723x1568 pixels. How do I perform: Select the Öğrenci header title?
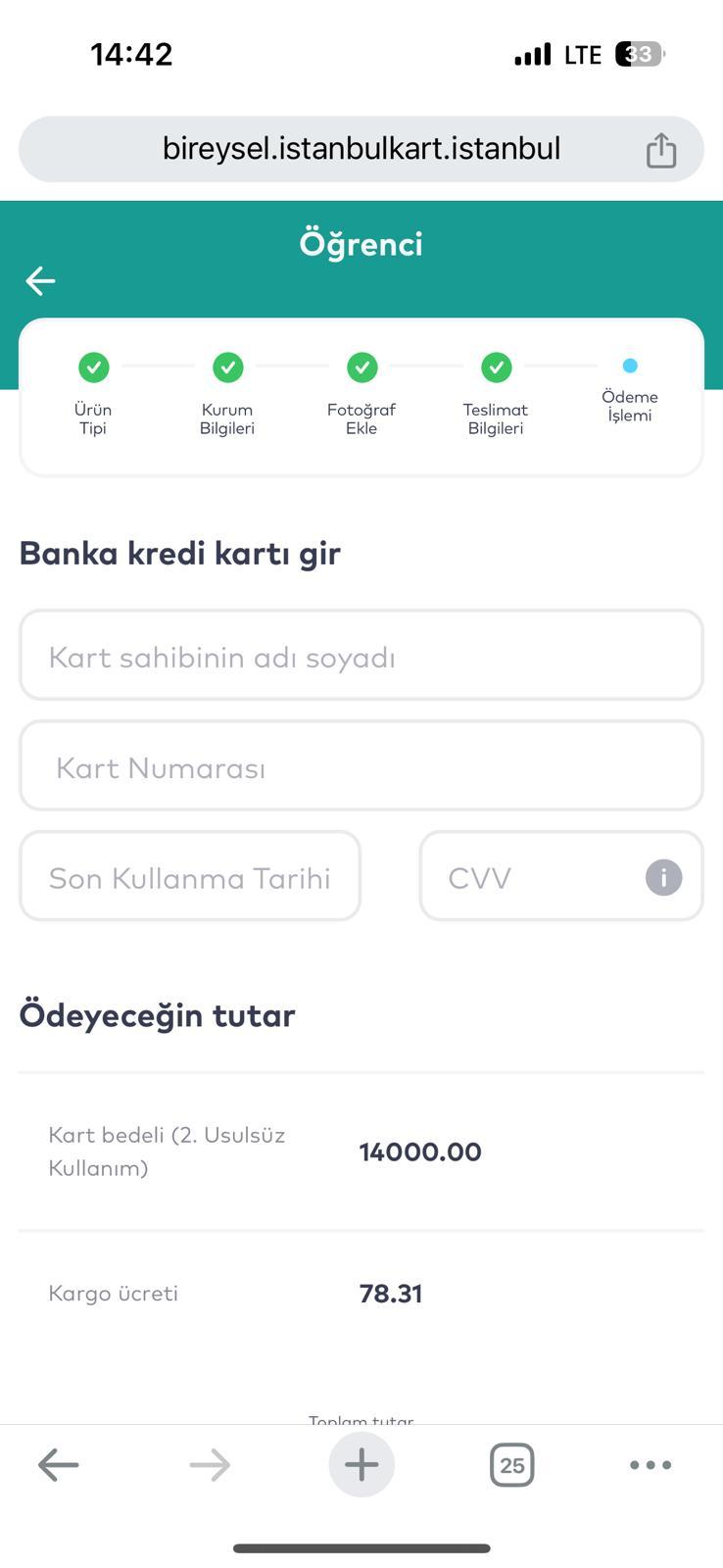coord(361,243)
